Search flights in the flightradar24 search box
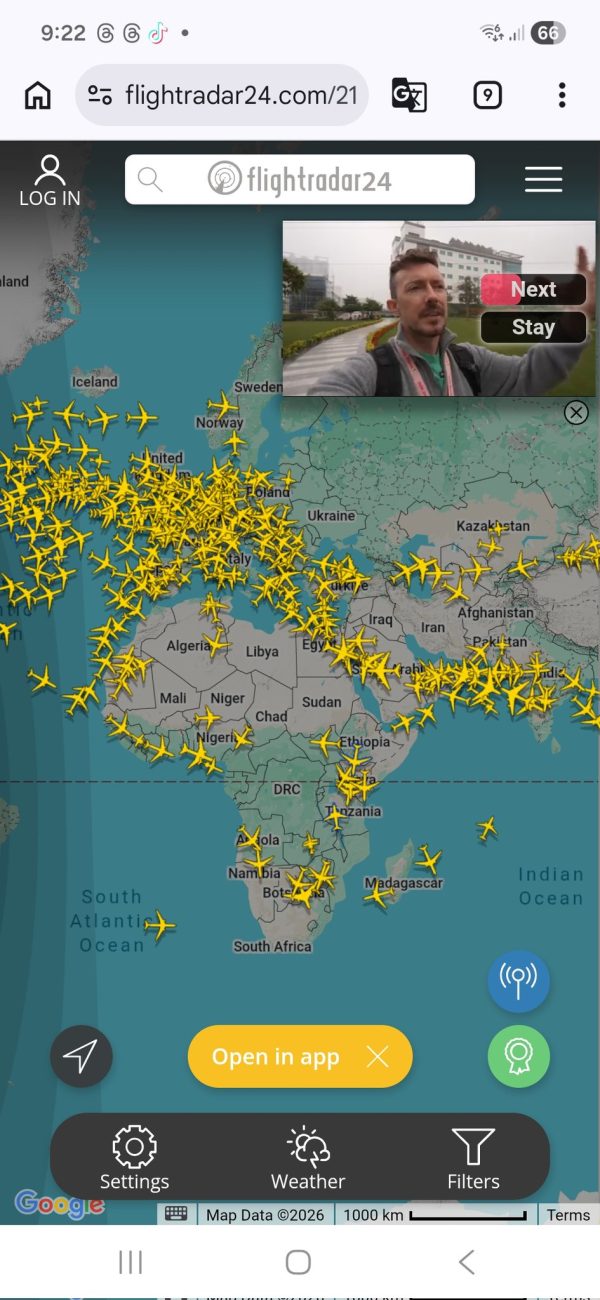The width and height of the screenshot is (600, 1300). pos(300,180)
